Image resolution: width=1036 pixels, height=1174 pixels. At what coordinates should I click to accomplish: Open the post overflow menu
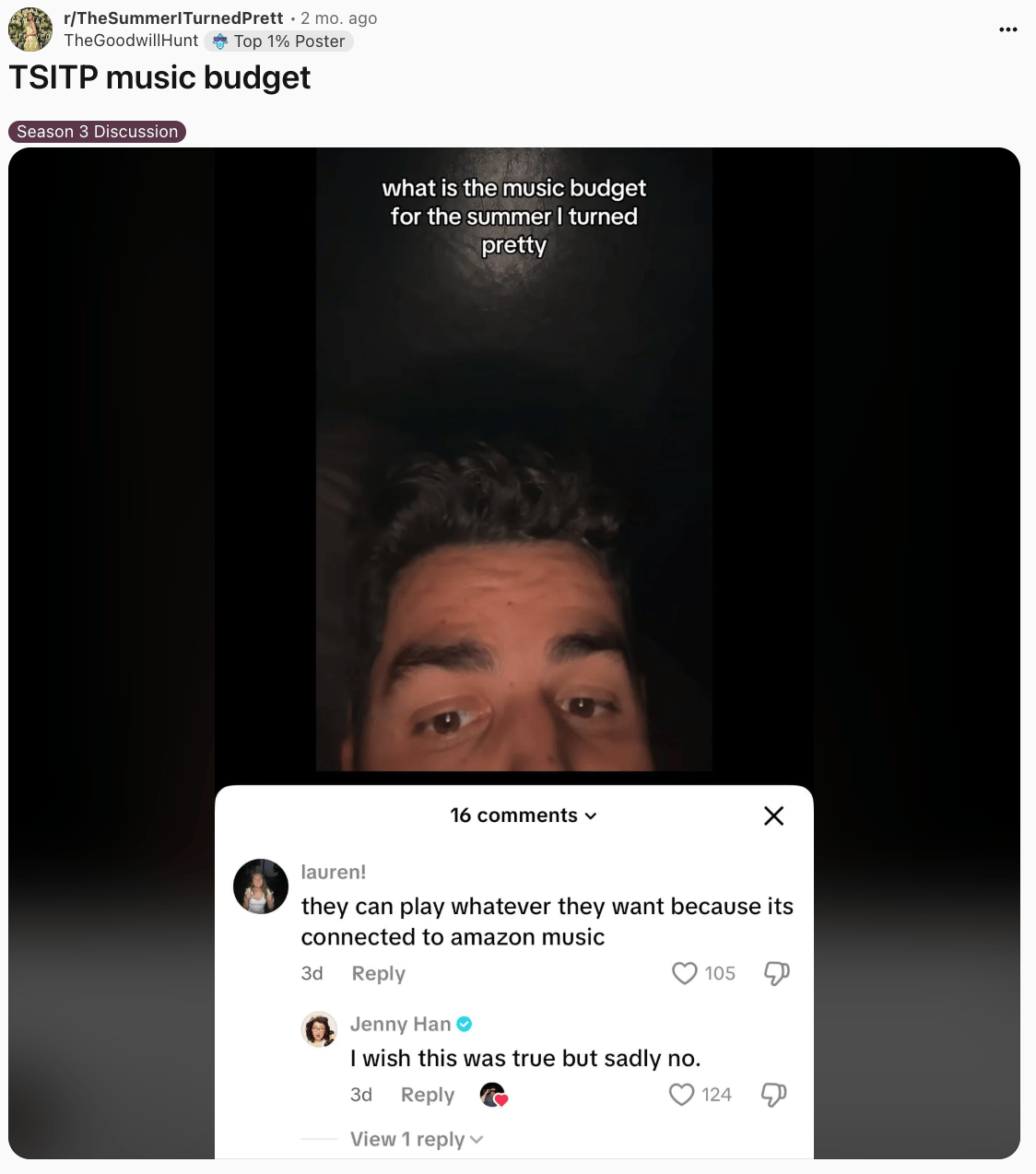pos(1007,29)
